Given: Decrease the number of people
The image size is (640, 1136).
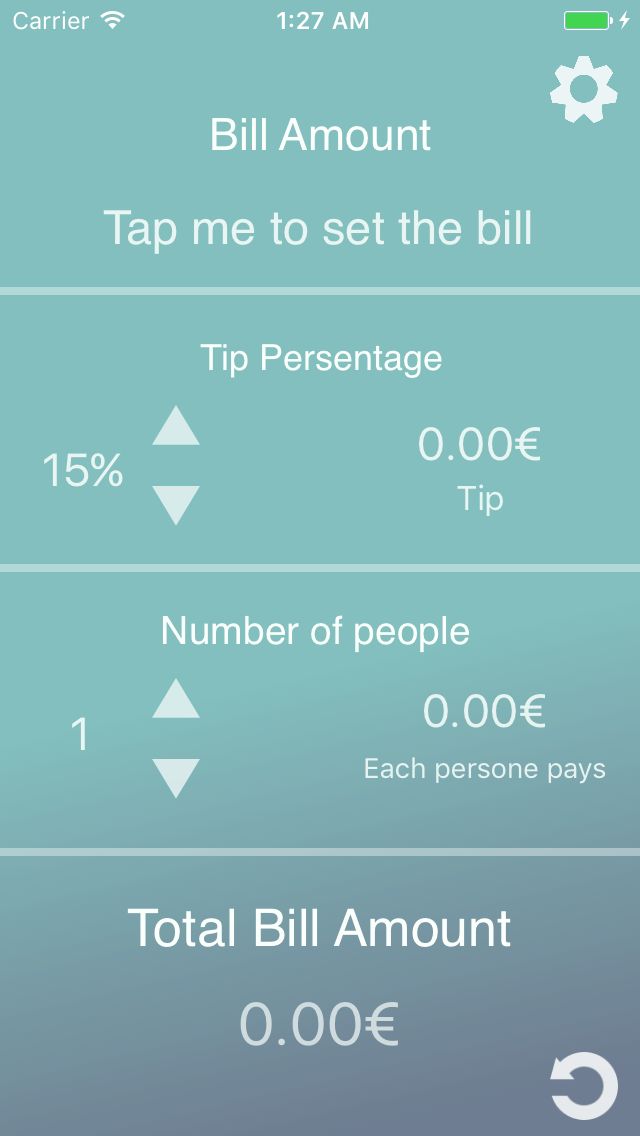Looking at the screenshot, I should 175,778.
